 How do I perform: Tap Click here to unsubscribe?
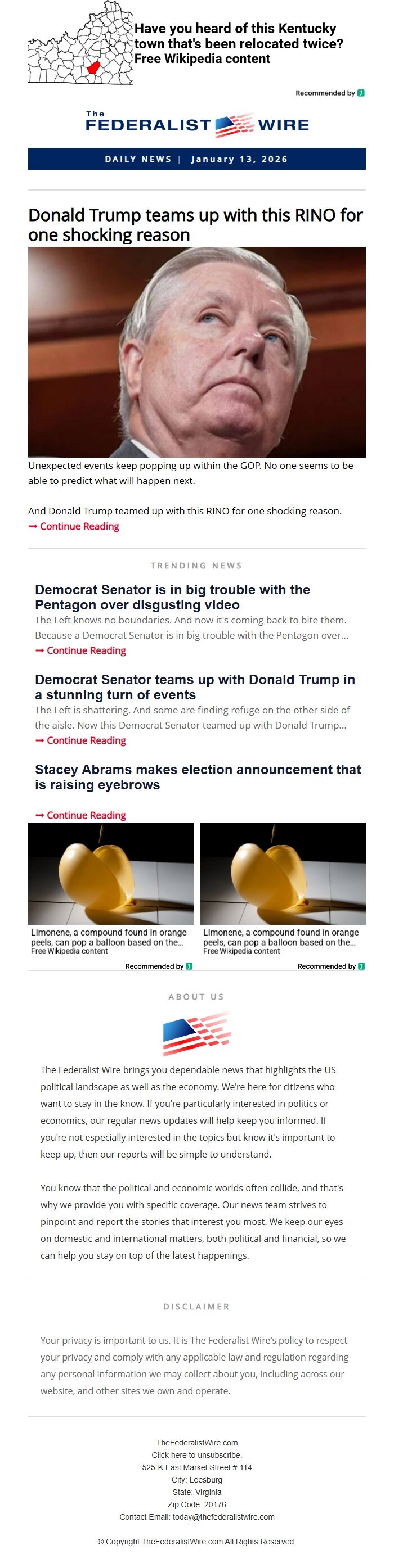point(196,1455)
